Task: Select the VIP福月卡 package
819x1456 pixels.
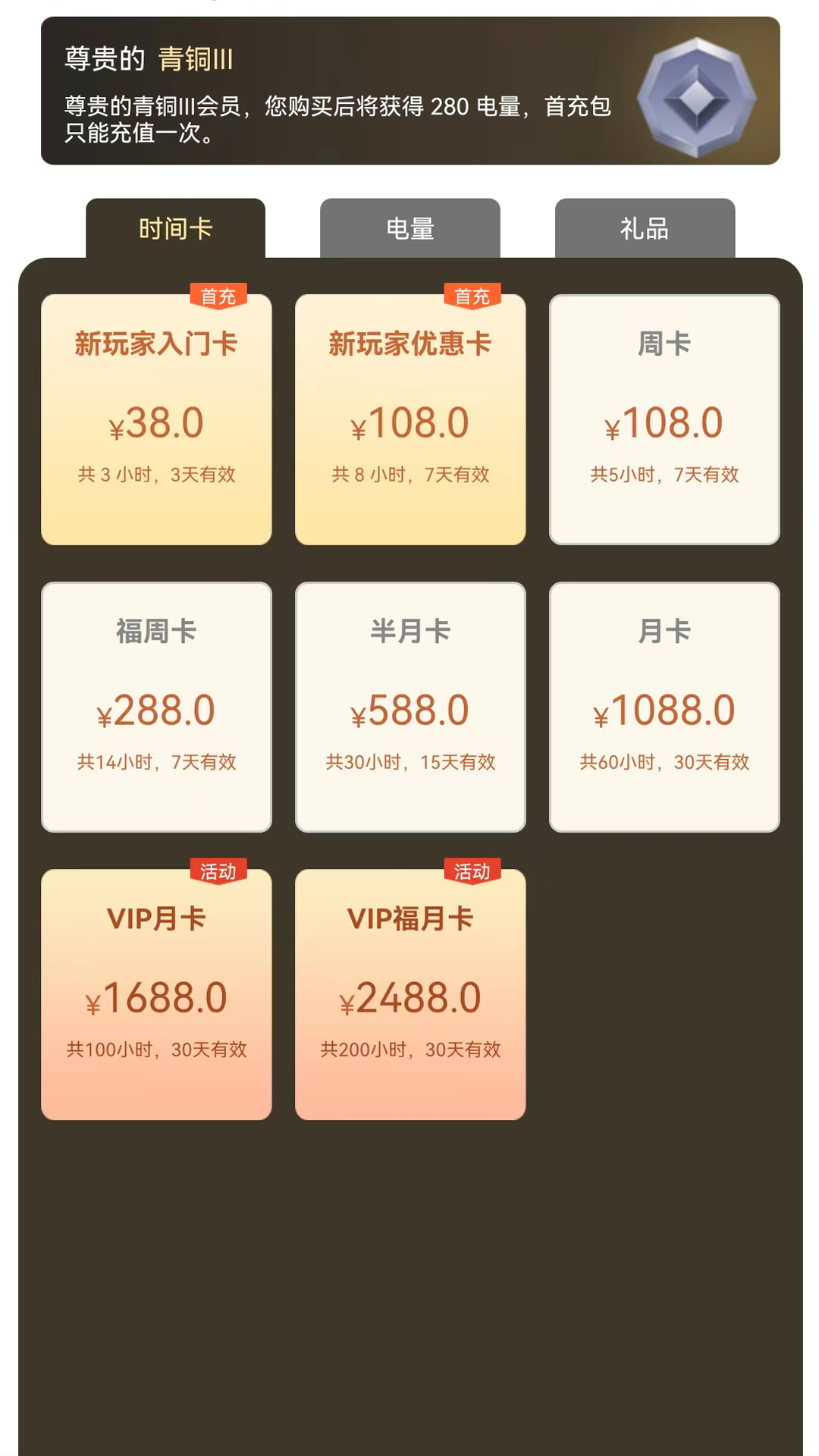Action: point(410,994)
